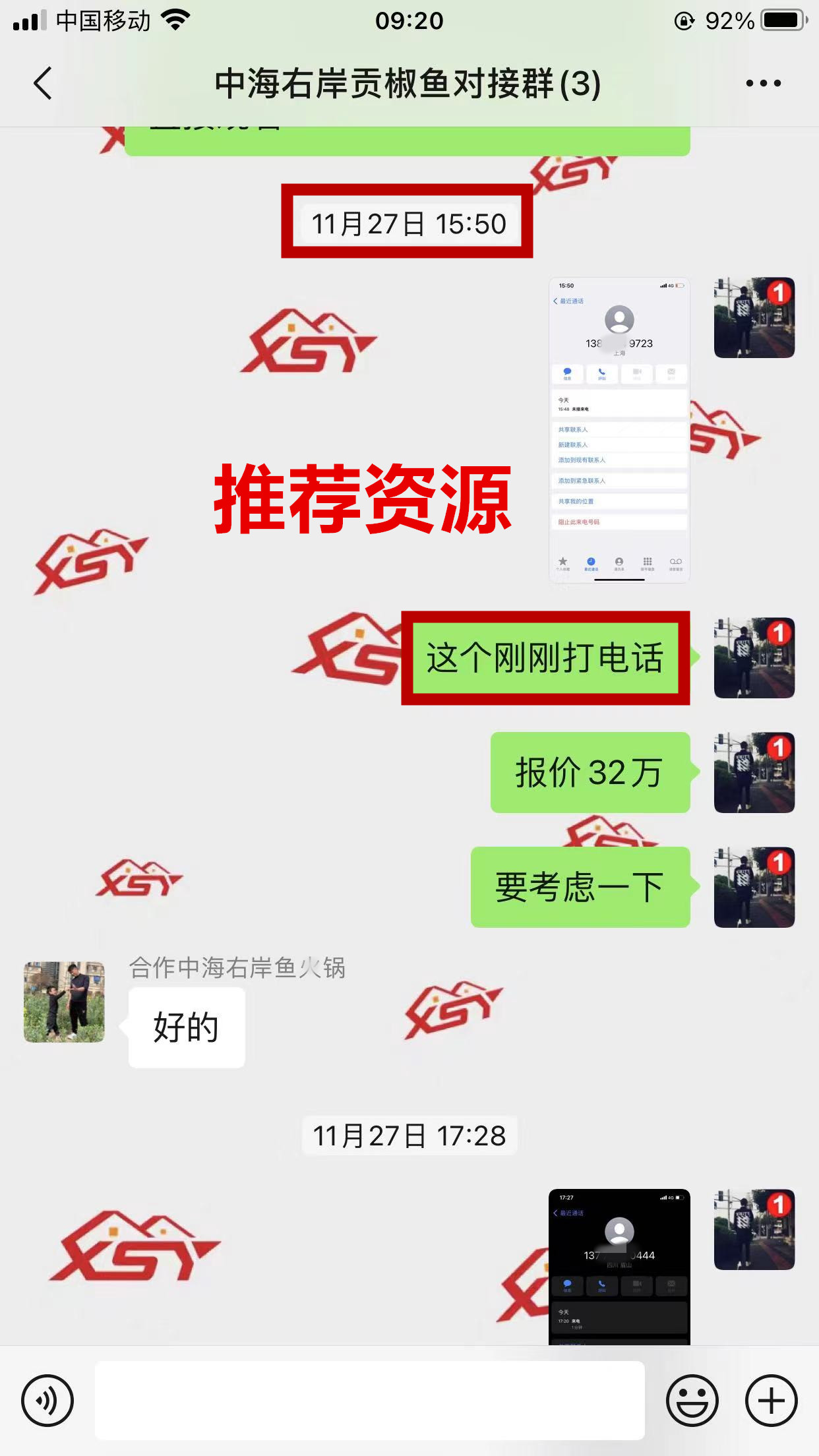
Task: Go back to the chat list
Action: [x=44, y=84]
